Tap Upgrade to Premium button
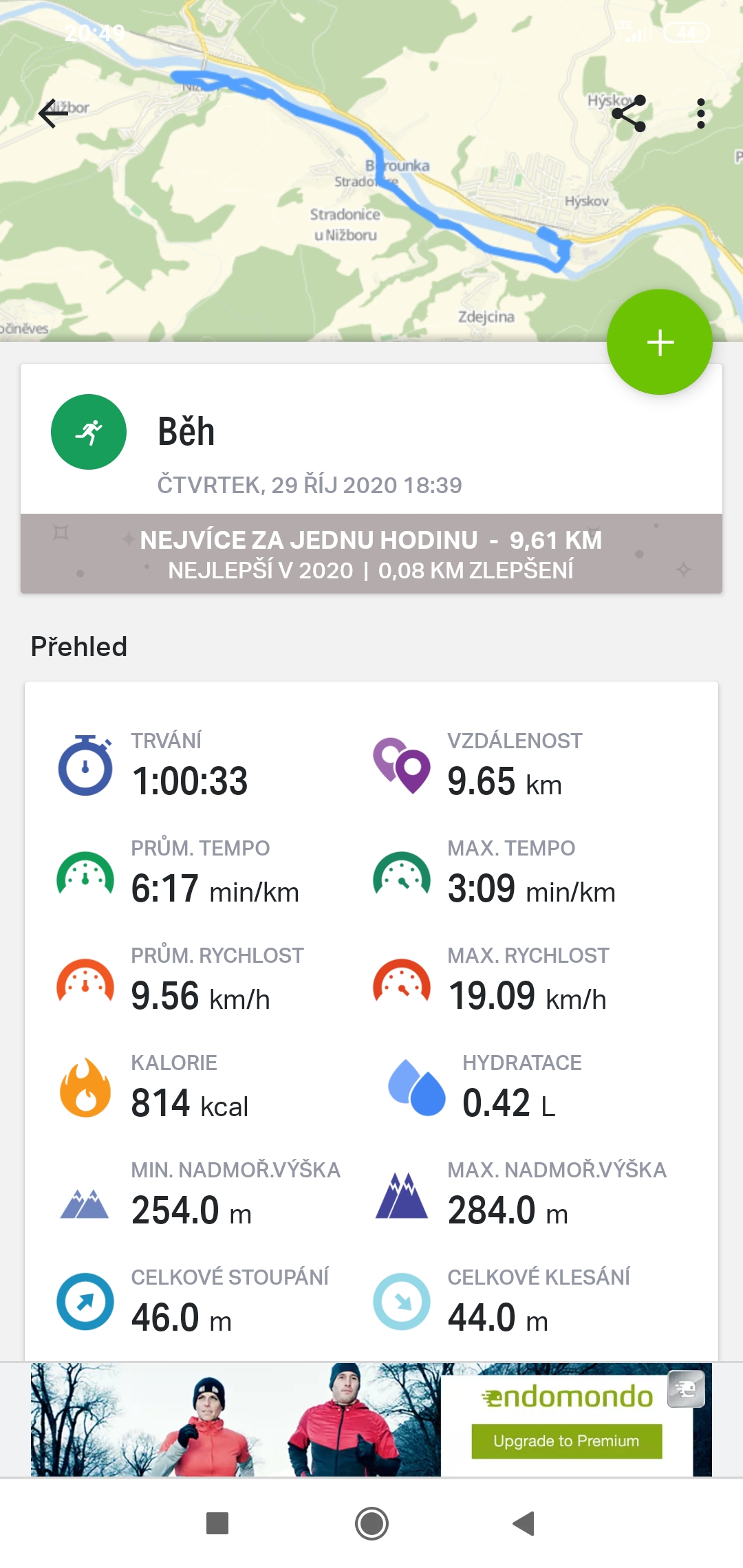The image size is (743, 1568). (566, 1441)
